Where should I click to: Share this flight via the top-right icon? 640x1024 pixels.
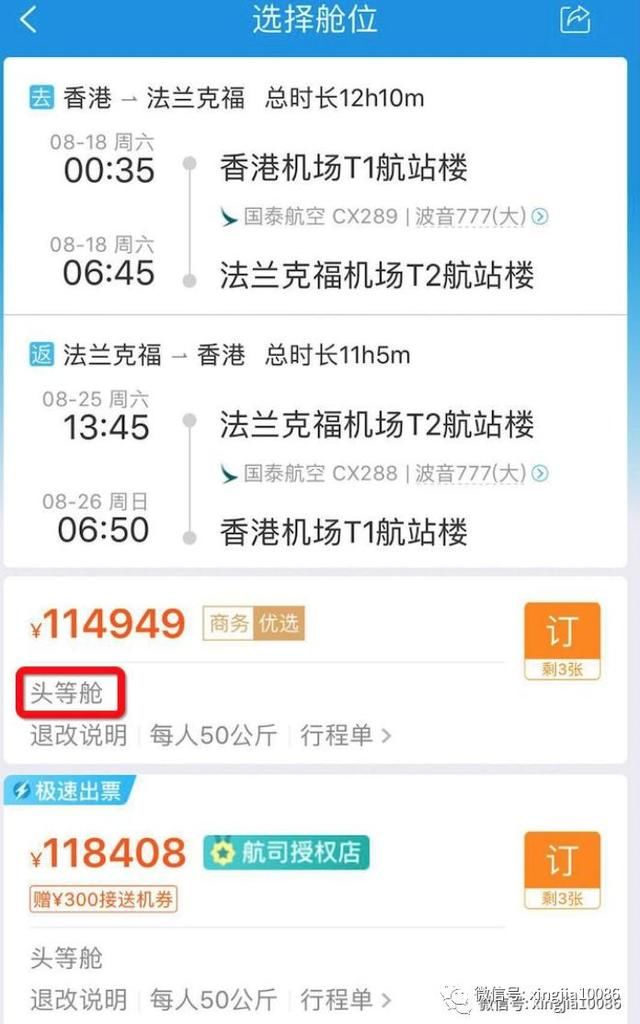(575, 19)
